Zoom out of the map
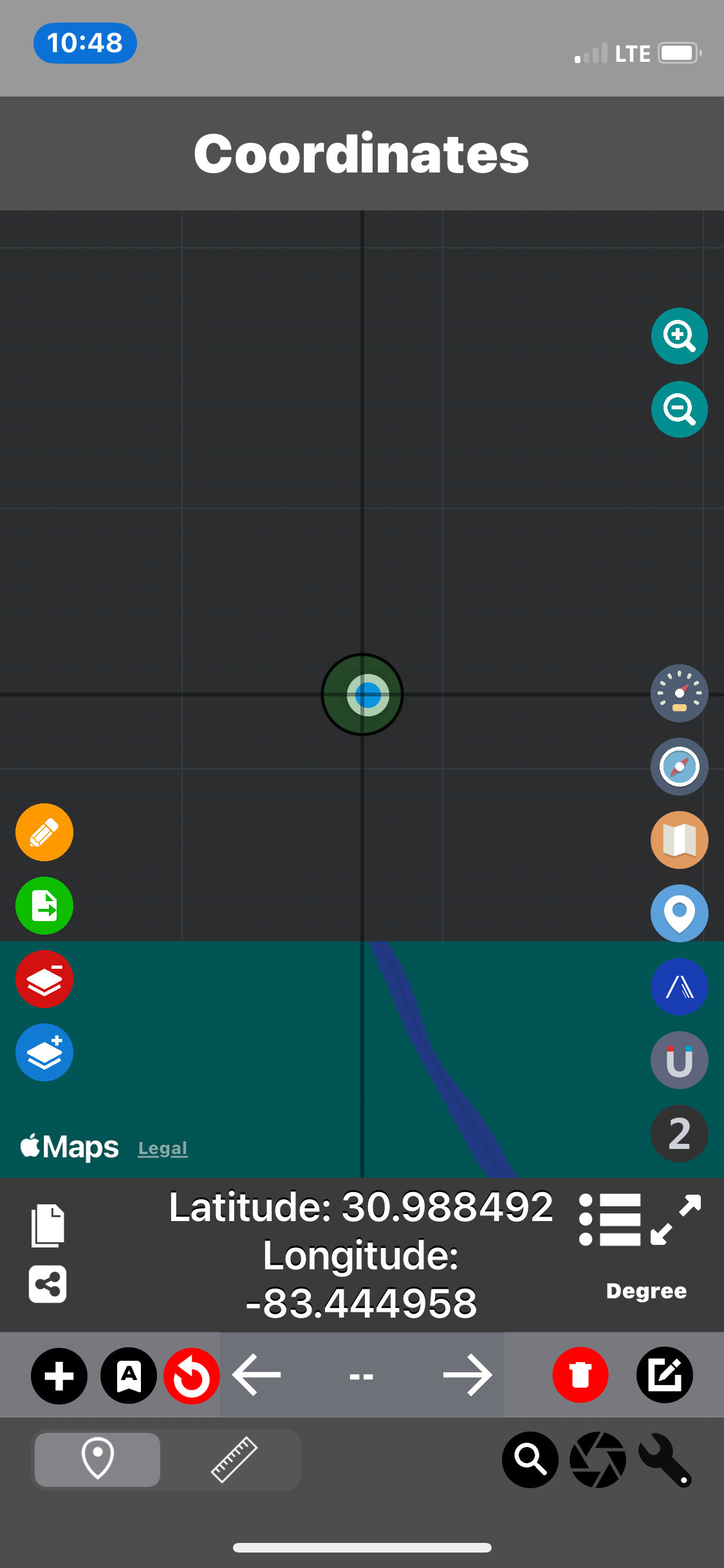Screen dimensions: 724x1568 point(679,409)
